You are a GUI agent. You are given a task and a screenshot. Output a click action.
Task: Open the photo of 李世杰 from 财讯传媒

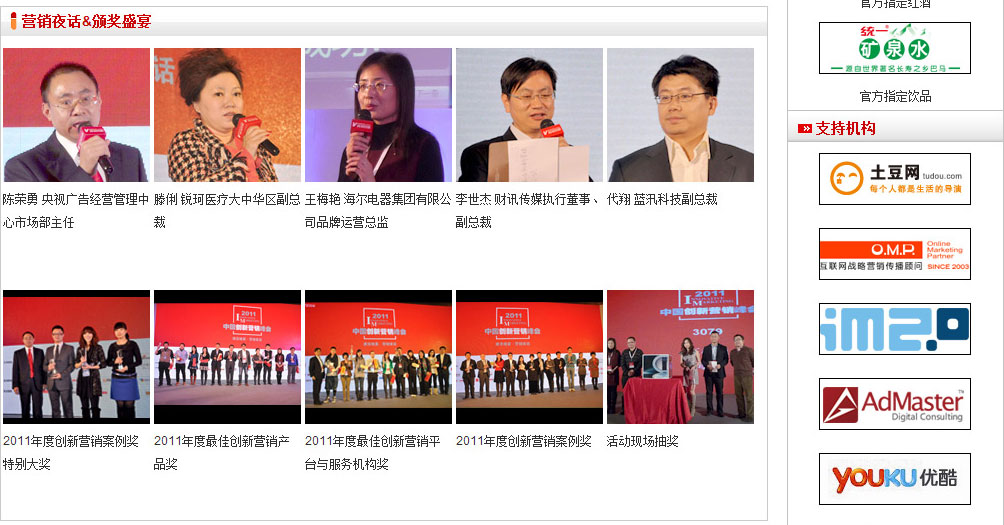point(529,115)
